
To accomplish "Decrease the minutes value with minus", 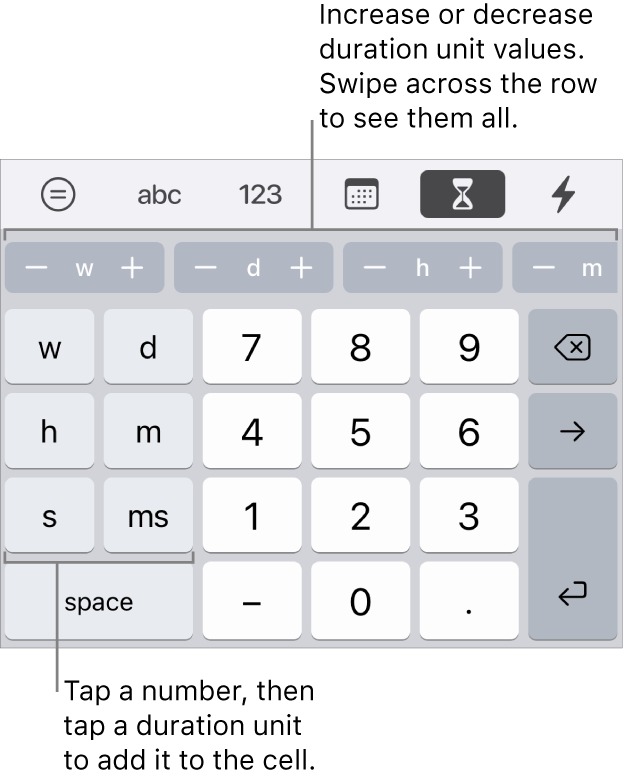I will [x=544, y=269].
